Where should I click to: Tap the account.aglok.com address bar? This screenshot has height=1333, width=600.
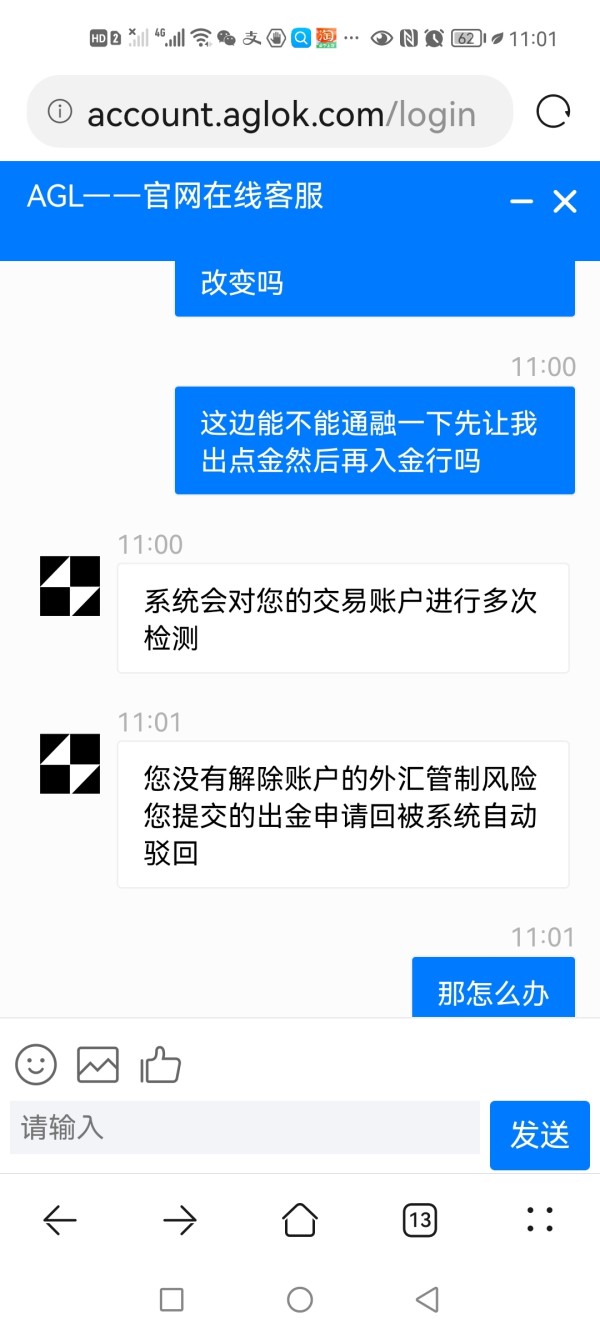pos(270,112)
